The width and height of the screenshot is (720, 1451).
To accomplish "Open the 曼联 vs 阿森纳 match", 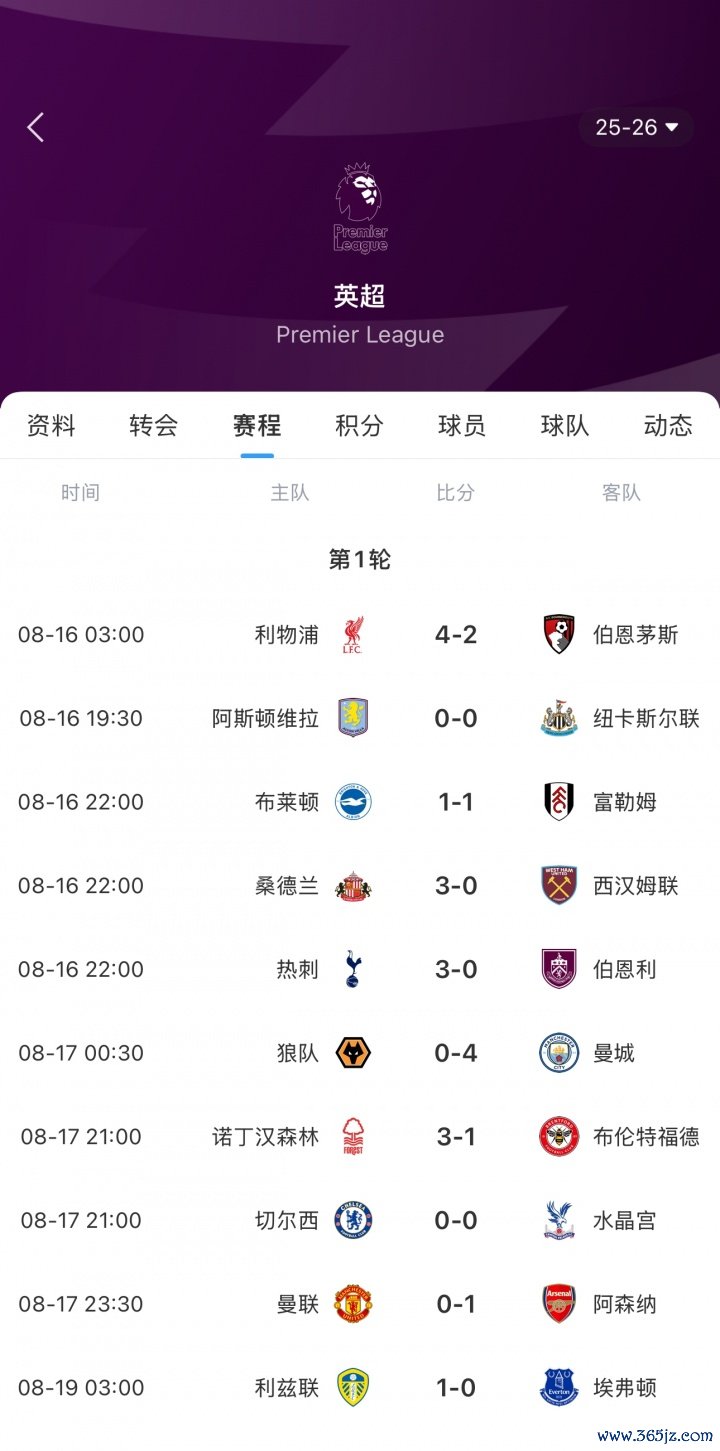I will (x=360, y=1304).
